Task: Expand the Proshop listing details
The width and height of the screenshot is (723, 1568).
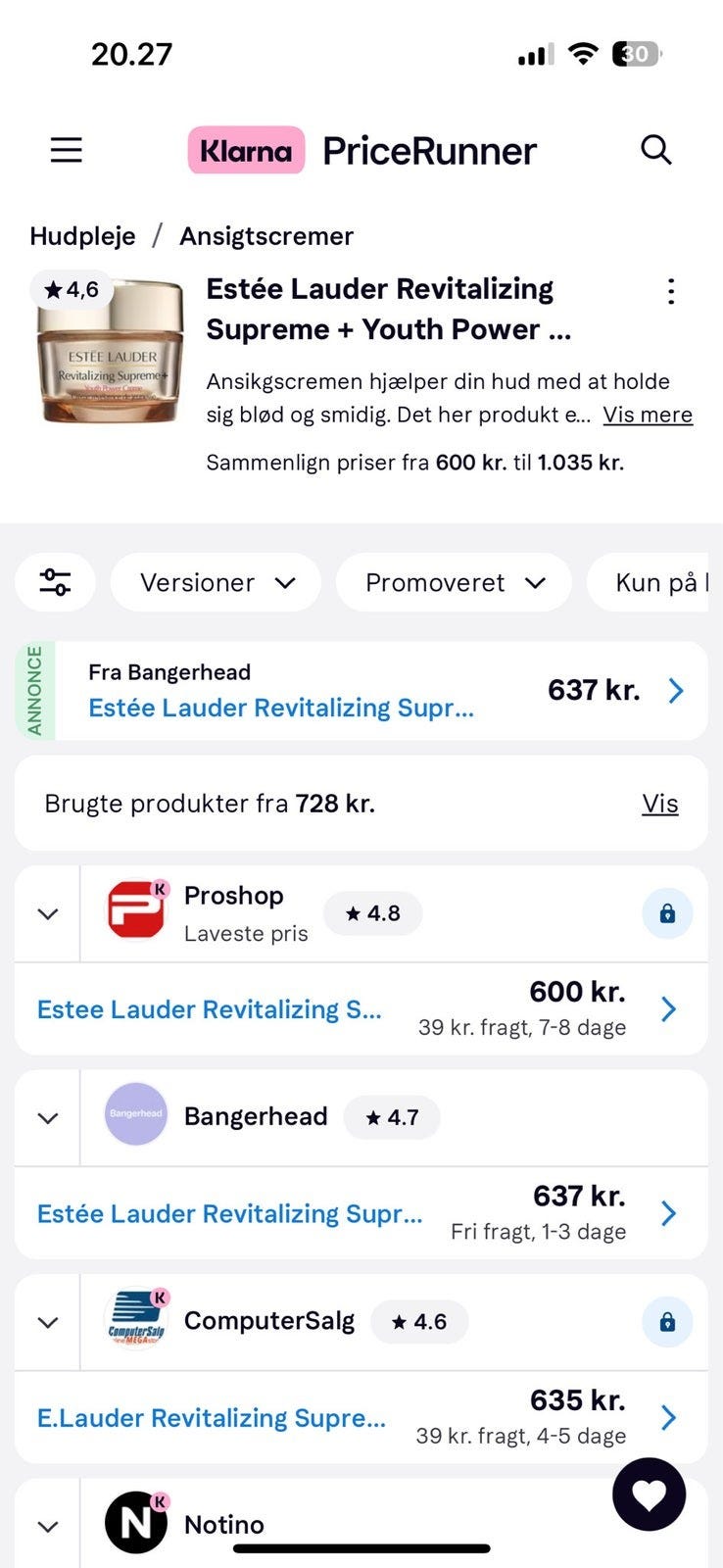Action: point(46,912)
